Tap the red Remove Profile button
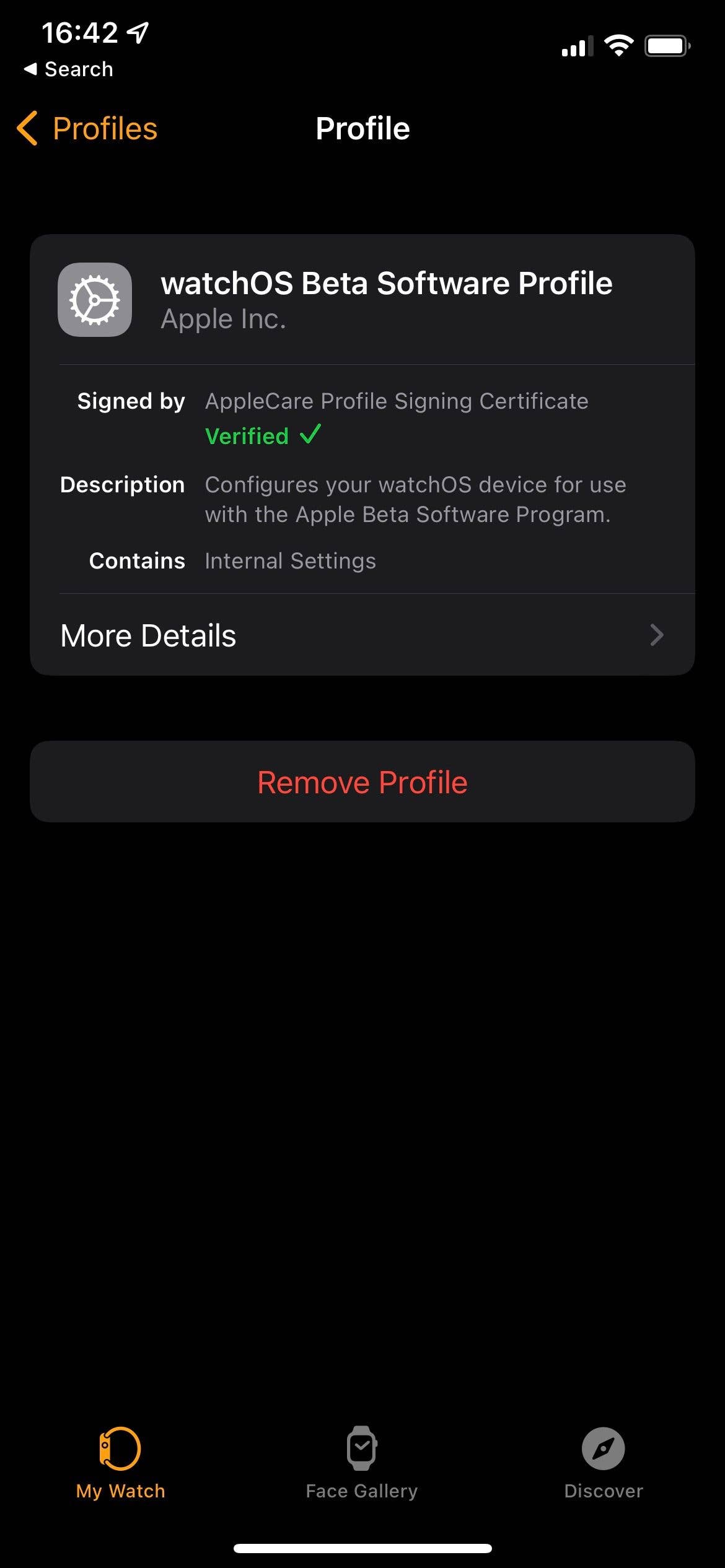The height and width of the screenshot is (1568, 725). click(362, 782)
